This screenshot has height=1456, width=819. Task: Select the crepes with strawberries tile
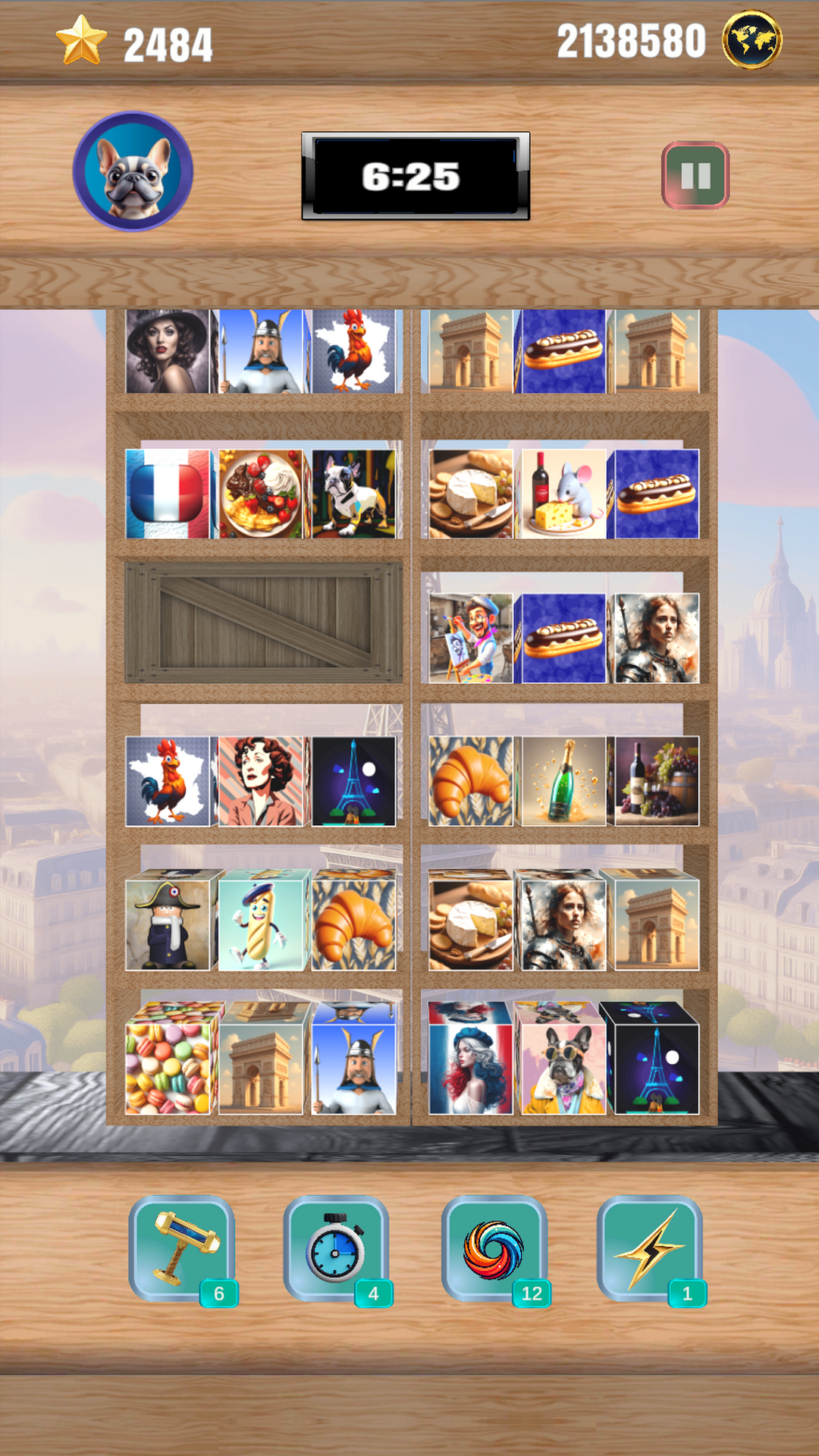(x=260, y=494)
